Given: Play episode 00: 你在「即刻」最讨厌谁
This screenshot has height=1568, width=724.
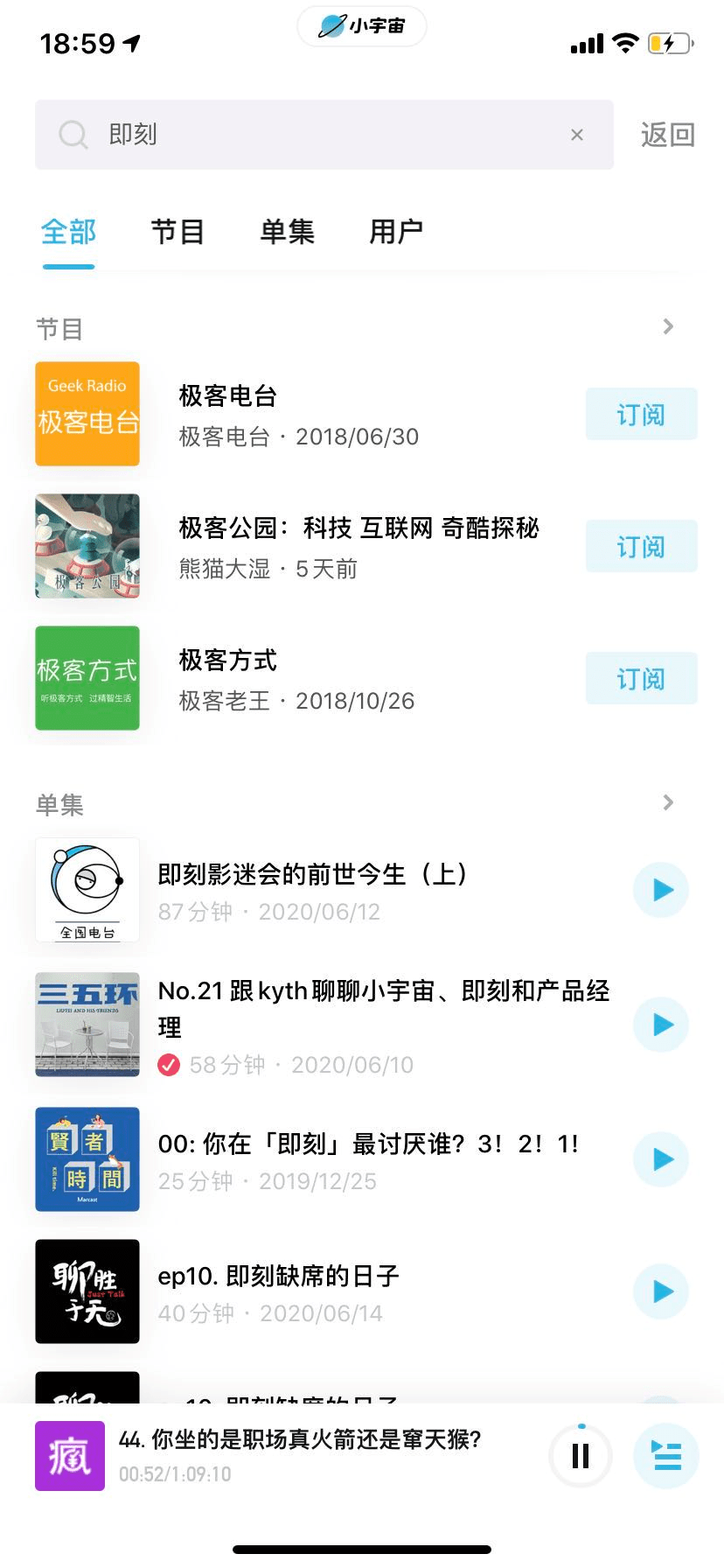Looking at the screenshot, I should [x=661, y=1159].
